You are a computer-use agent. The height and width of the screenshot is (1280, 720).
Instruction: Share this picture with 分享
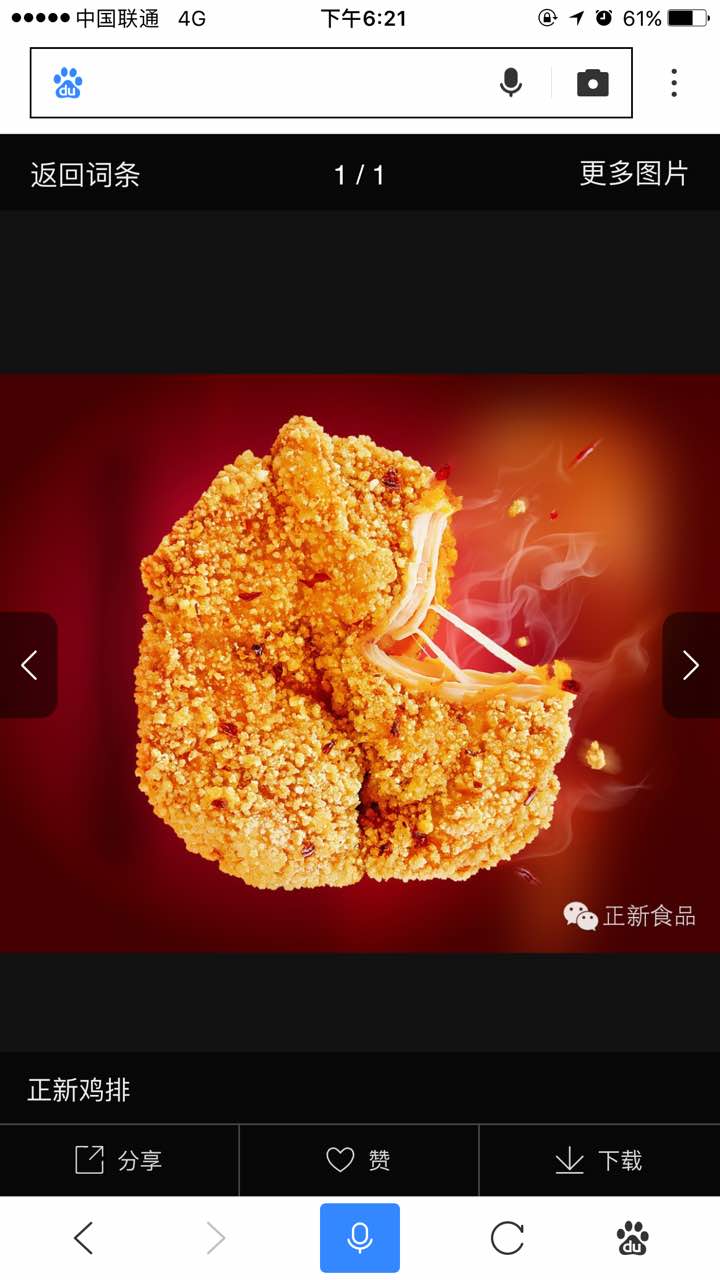tap(119, 1160)
